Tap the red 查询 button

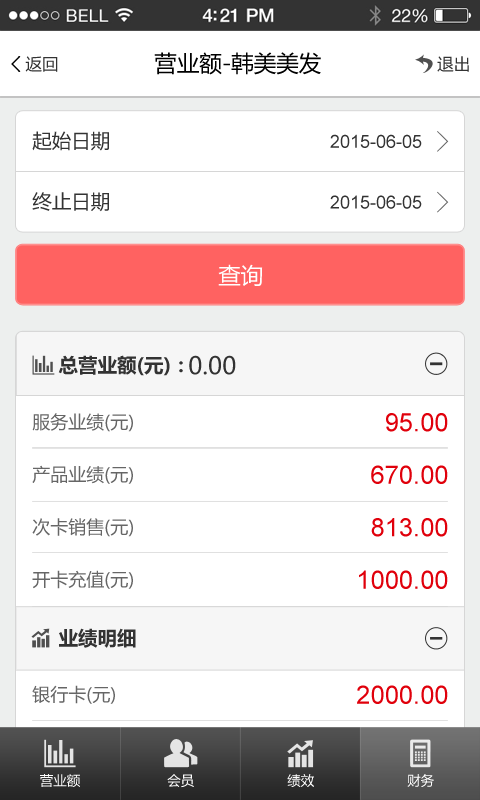[240, 275]
